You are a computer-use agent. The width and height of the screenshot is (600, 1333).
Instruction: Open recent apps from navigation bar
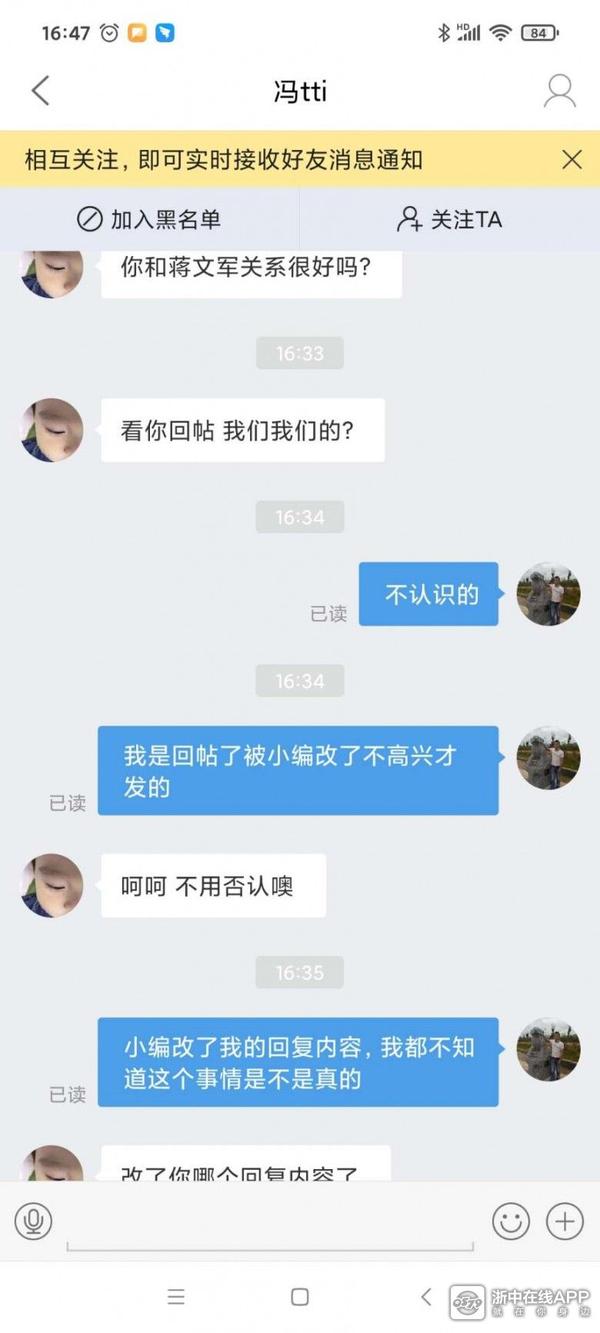[177, 1297]
